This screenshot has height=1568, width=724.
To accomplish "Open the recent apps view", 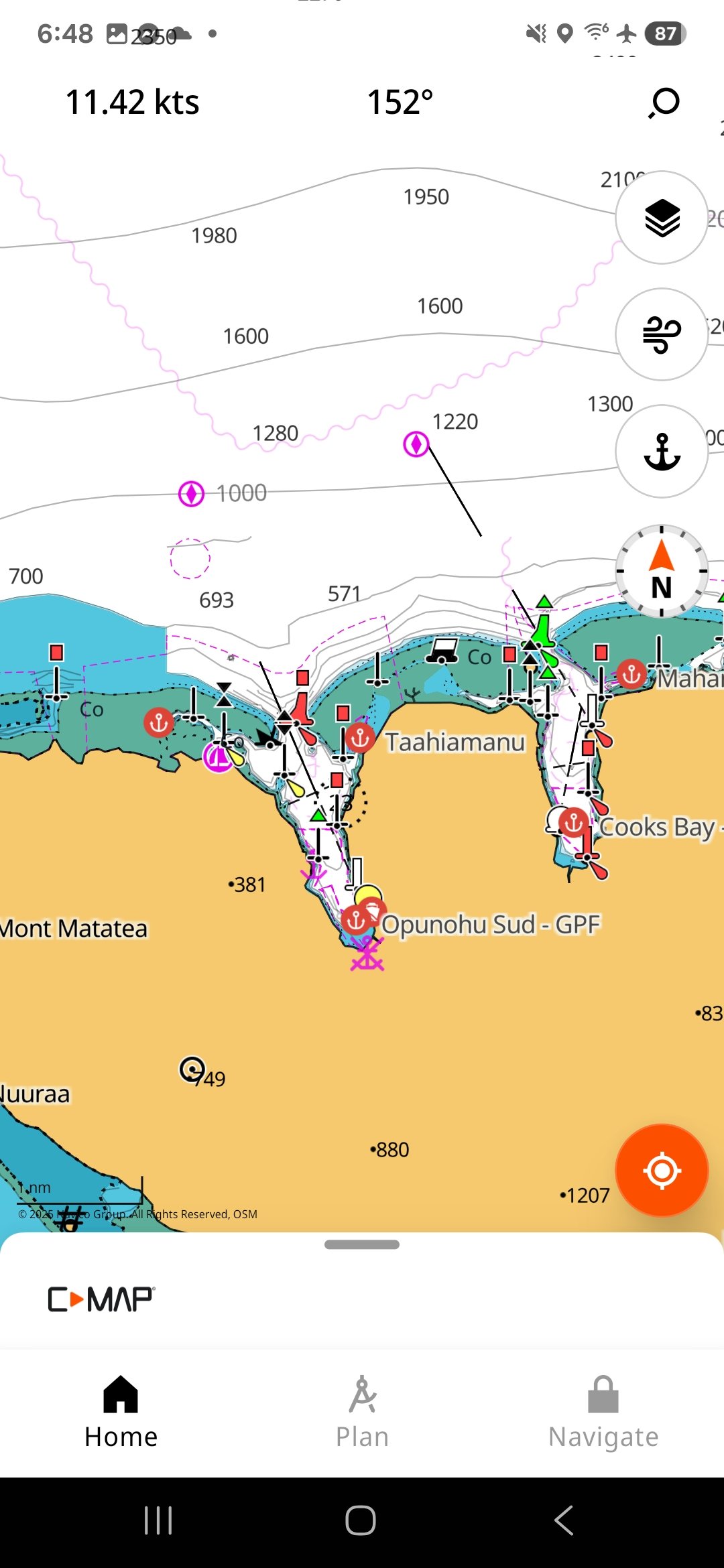I will 158,1520.
